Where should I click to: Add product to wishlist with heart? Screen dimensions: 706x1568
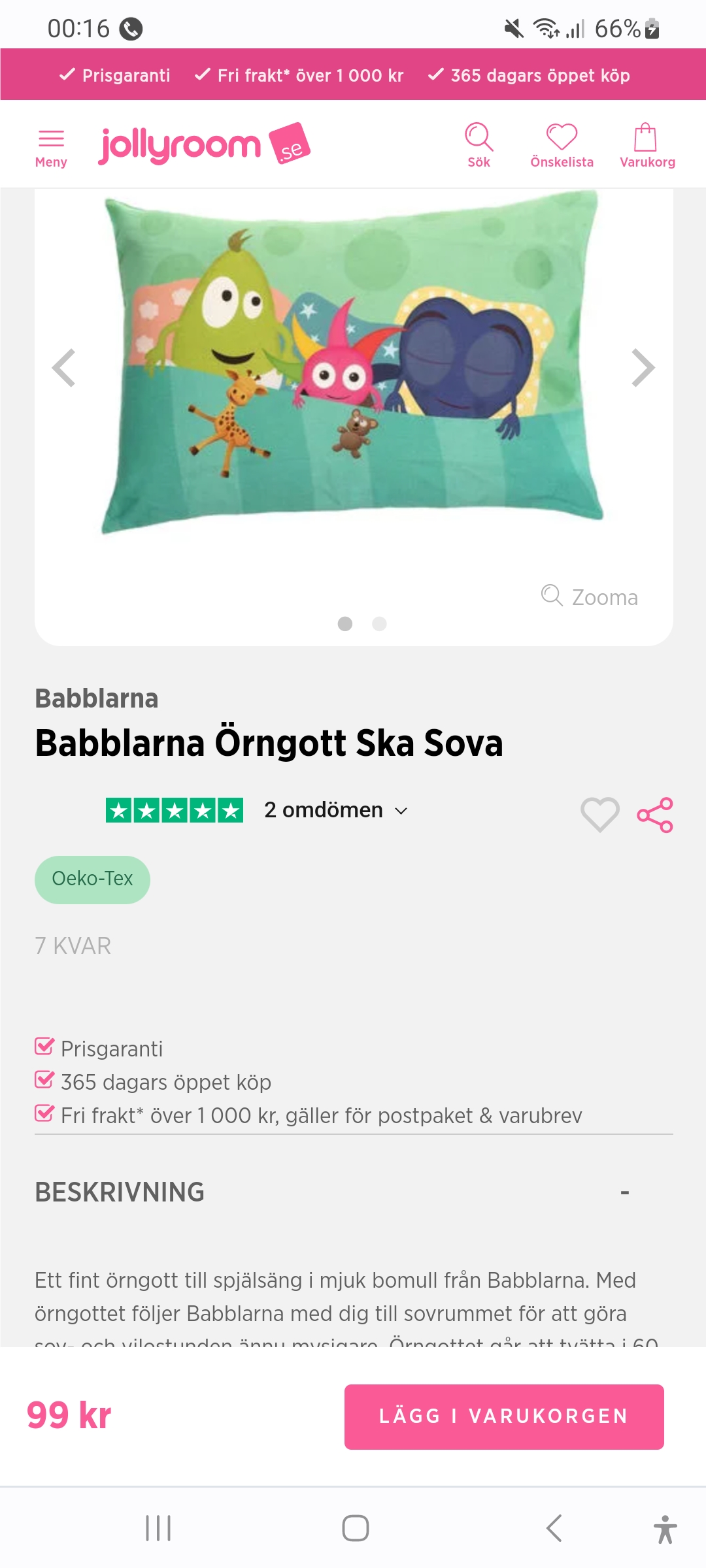coord(599,814)
